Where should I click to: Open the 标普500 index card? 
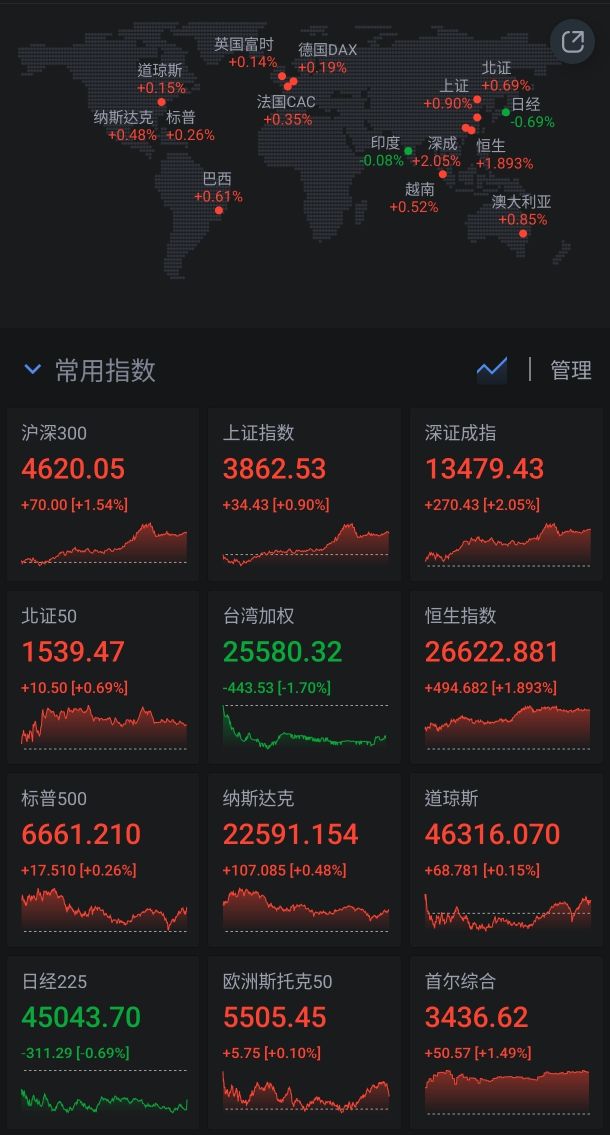pyautogui.click(x=103, y=859)
